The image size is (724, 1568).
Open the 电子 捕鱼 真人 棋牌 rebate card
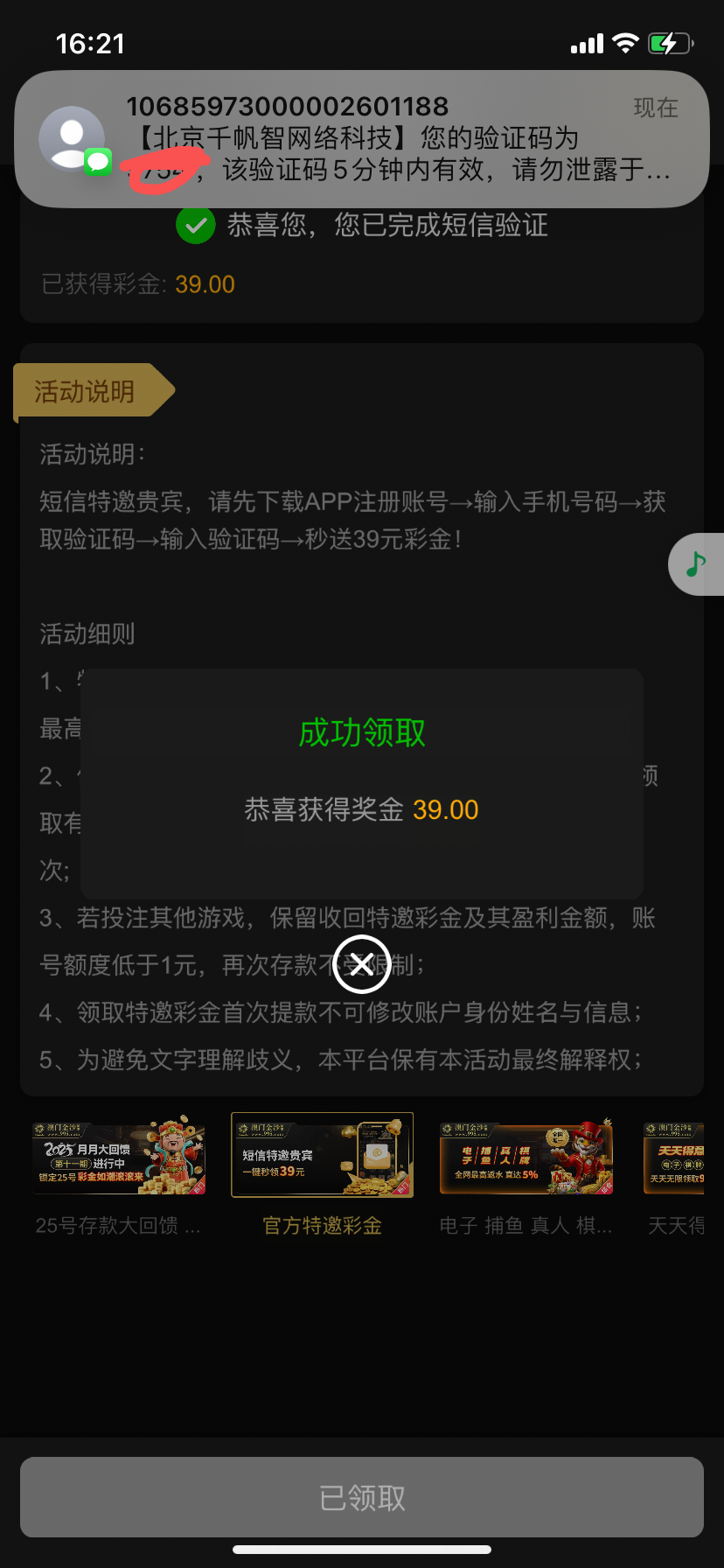(526, 1155)
